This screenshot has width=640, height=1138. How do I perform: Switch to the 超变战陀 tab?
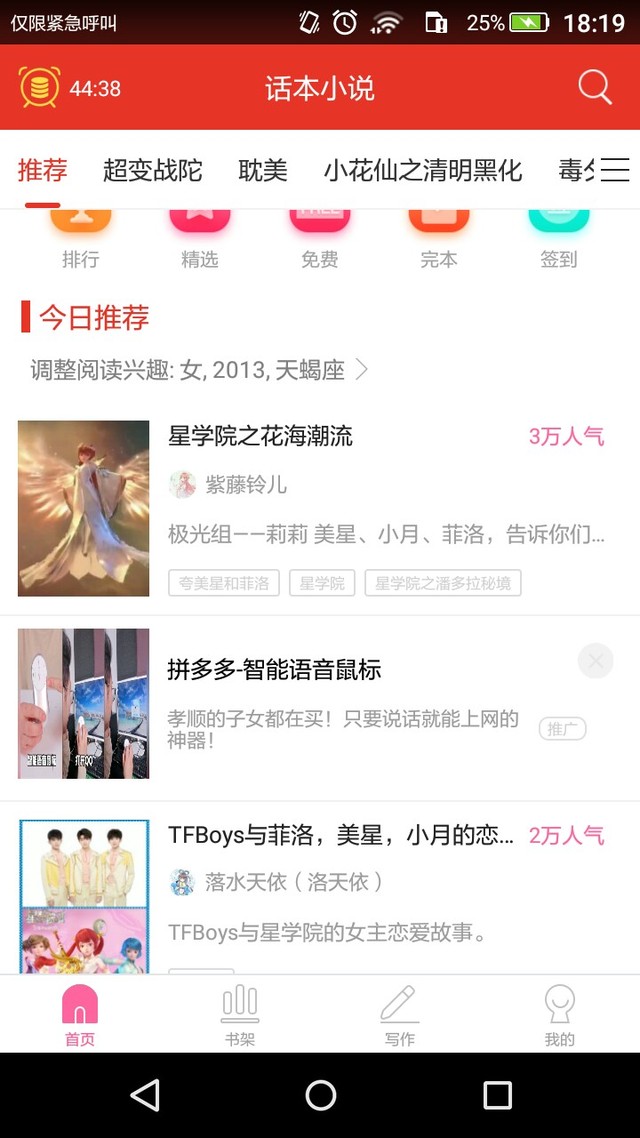click(152, 170)
